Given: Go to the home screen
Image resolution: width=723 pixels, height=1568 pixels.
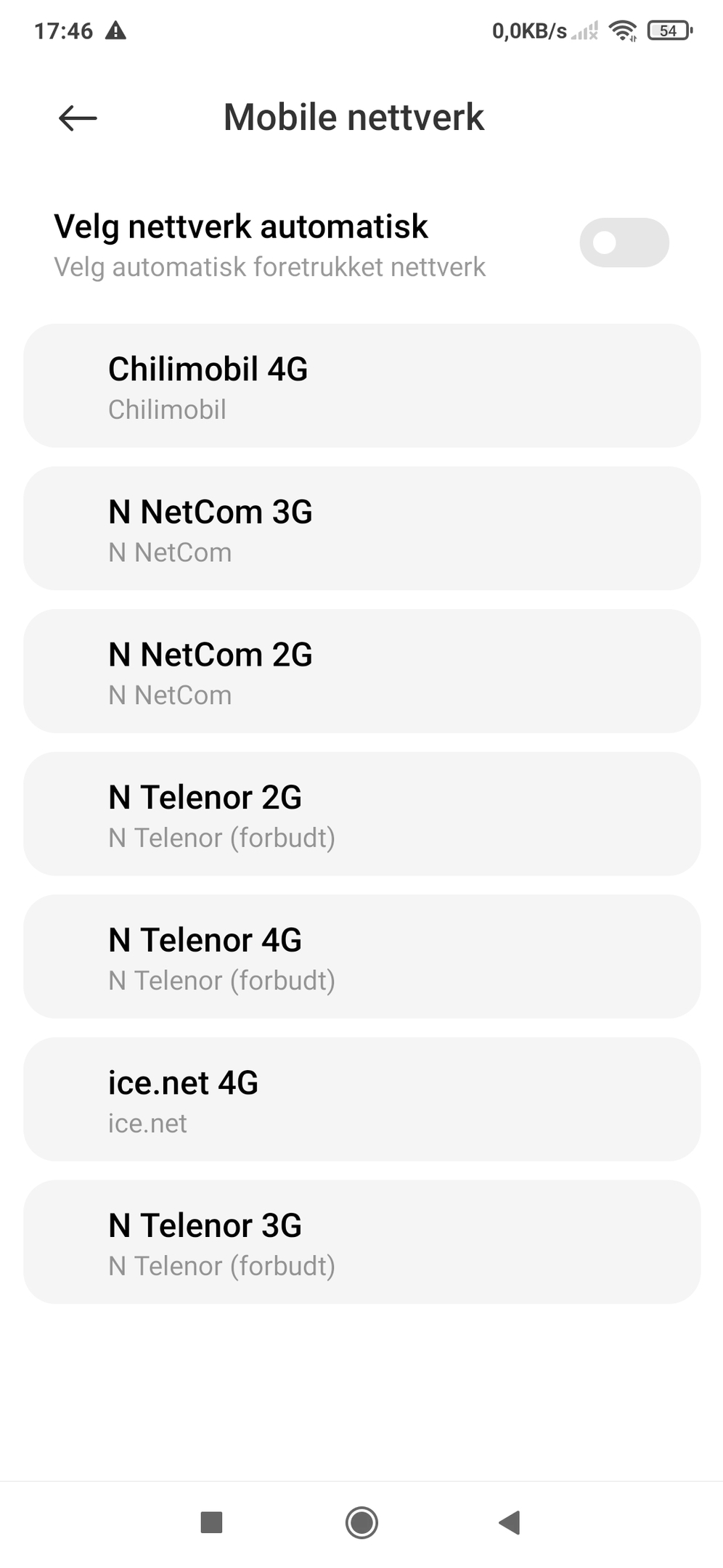Looking at the screenshot, I should point(361,1522).
